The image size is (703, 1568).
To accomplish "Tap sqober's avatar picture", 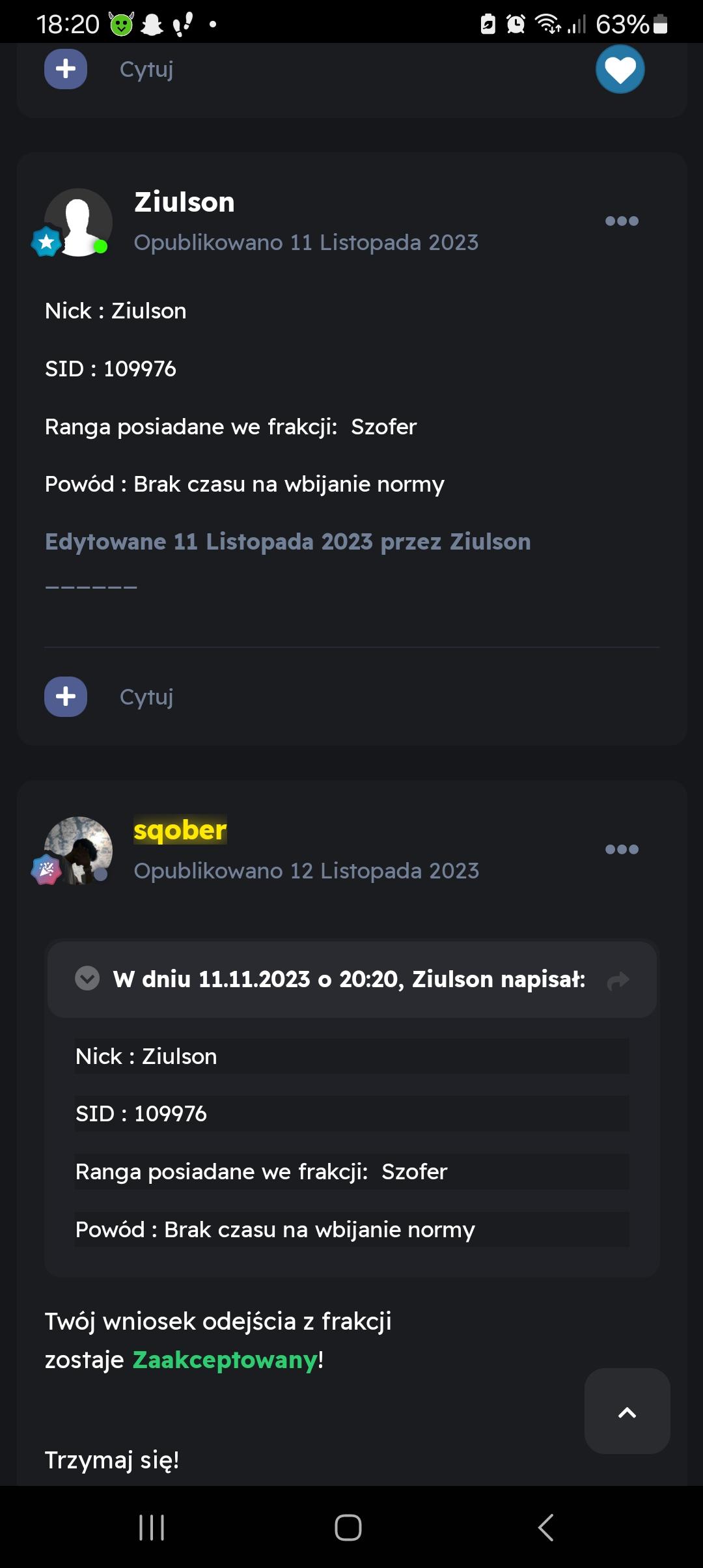I will click(78, 850).
